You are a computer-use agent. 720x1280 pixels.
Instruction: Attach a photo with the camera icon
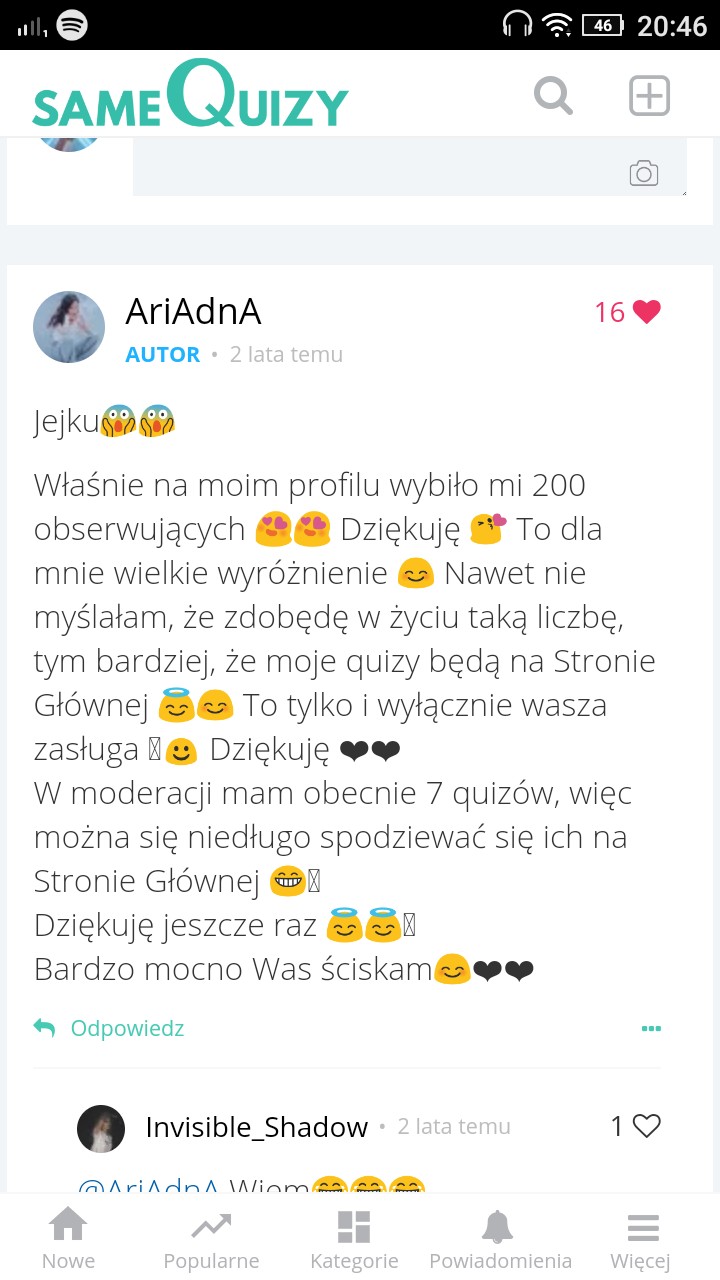pos(644,173)
